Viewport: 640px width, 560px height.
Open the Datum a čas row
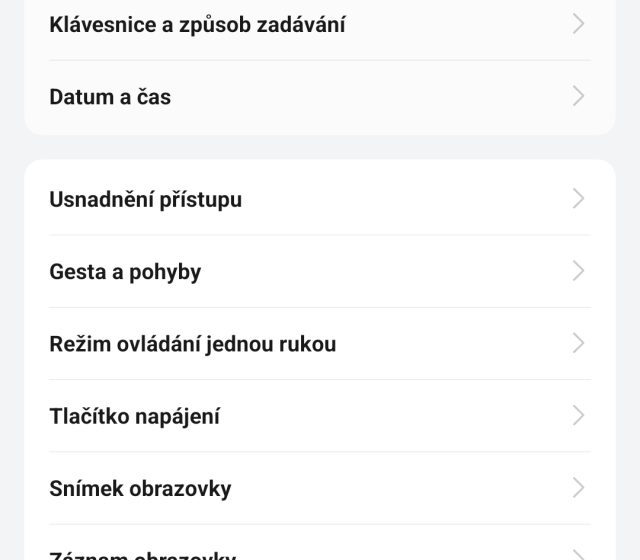318,97
